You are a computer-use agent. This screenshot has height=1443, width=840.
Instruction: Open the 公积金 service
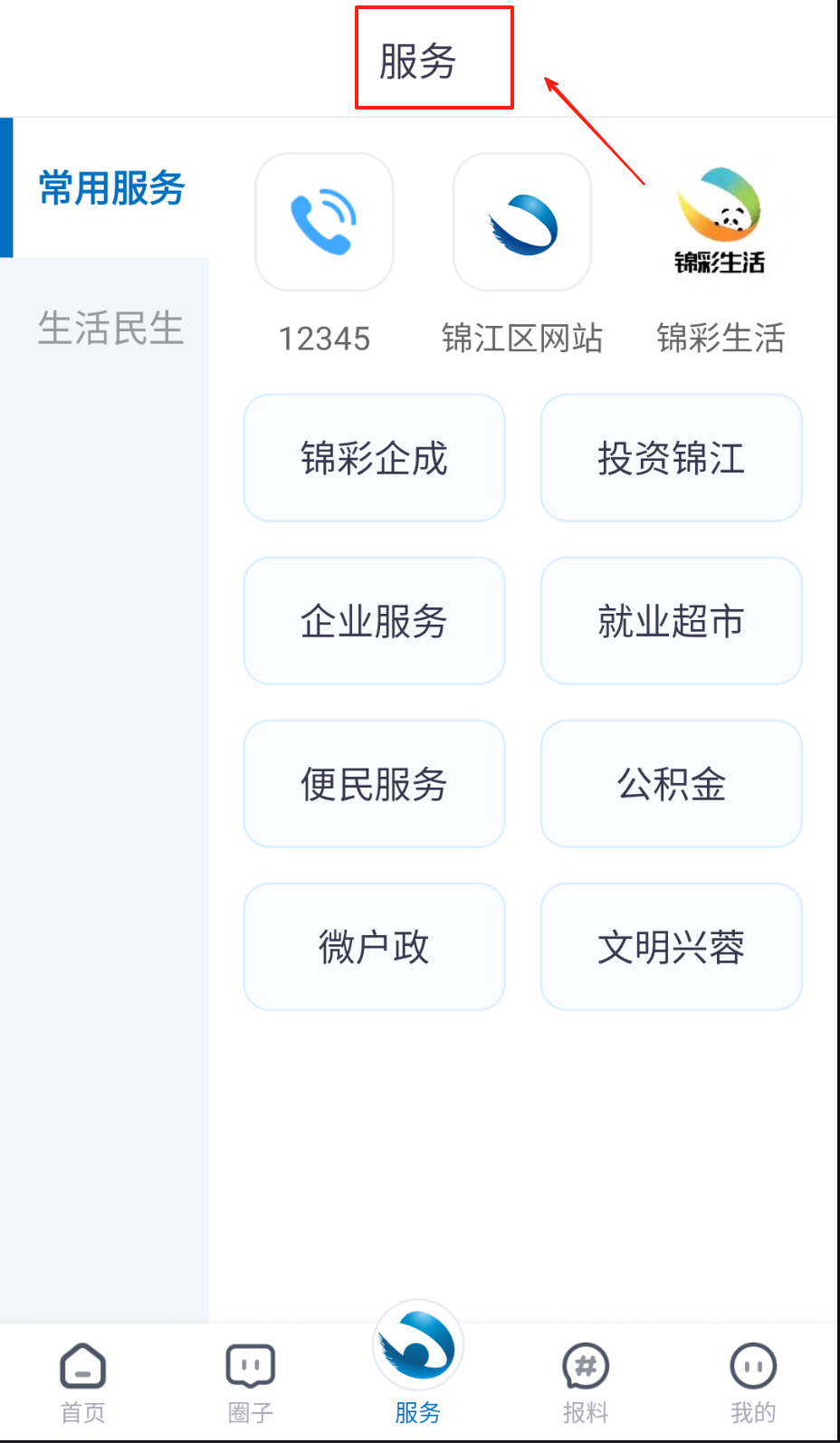click(671, 784)
